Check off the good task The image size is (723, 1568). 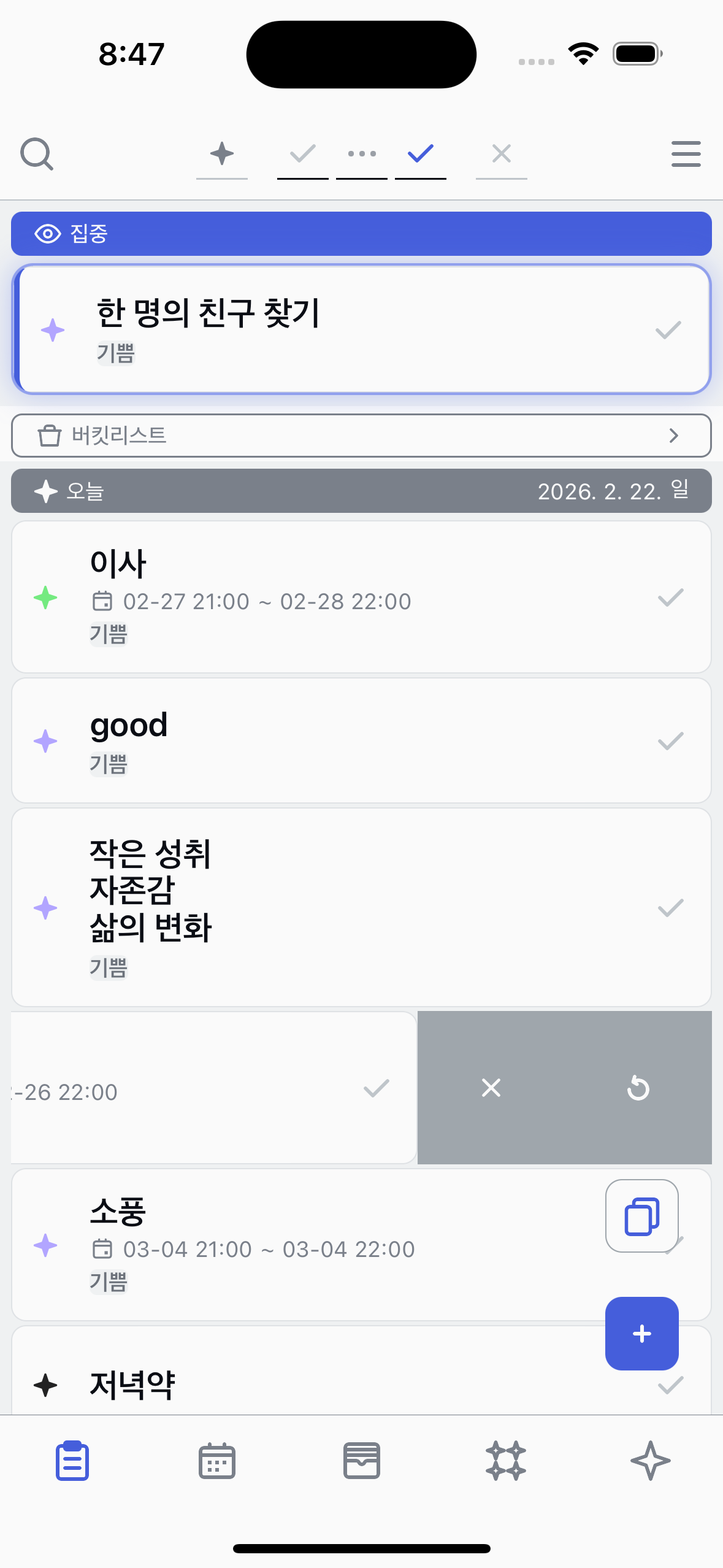[670, 741]
